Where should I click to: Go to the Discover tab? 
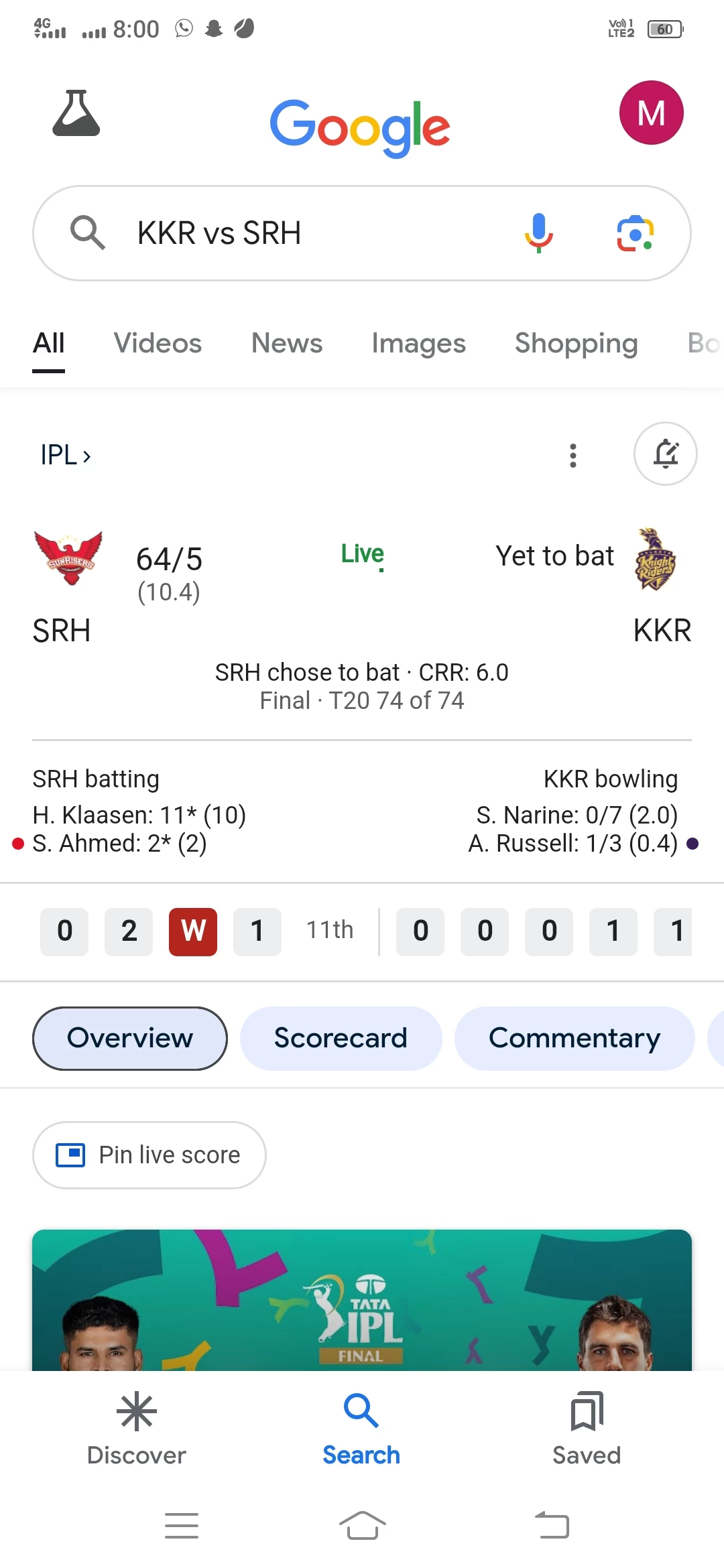click(x=137, y=1429)
